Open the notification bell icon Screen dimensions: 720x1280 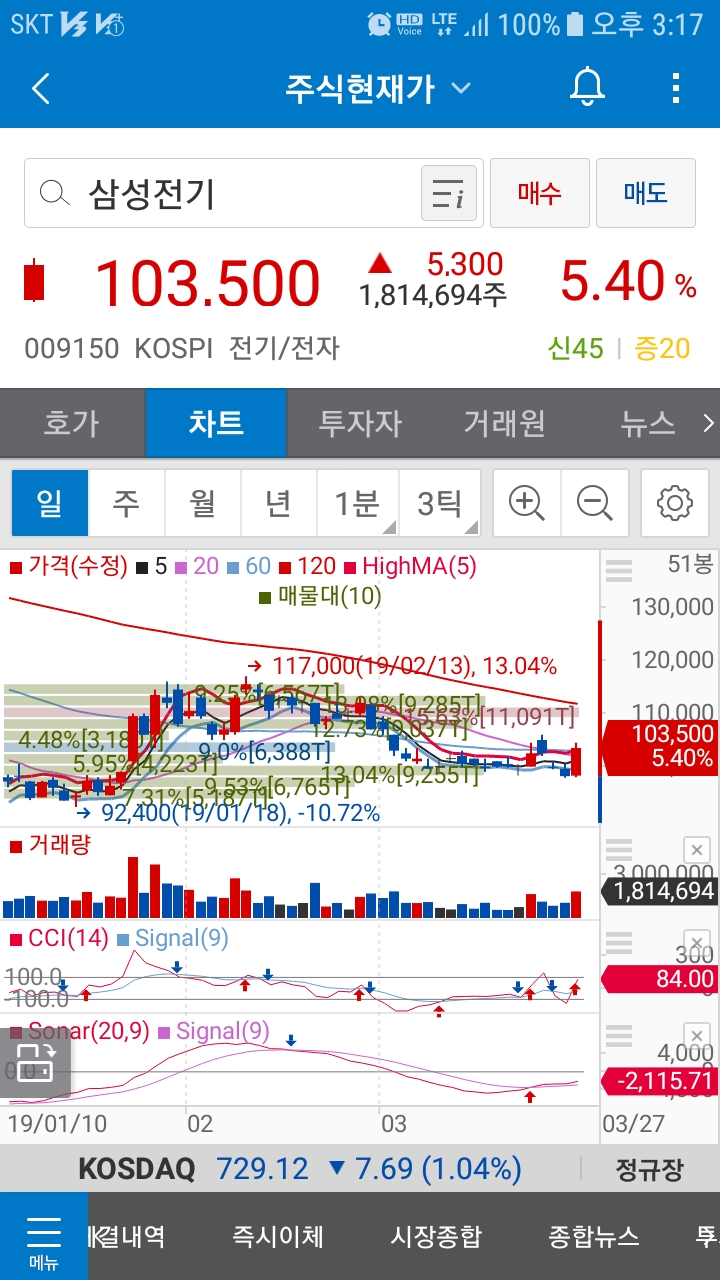(x=586, y=87)
